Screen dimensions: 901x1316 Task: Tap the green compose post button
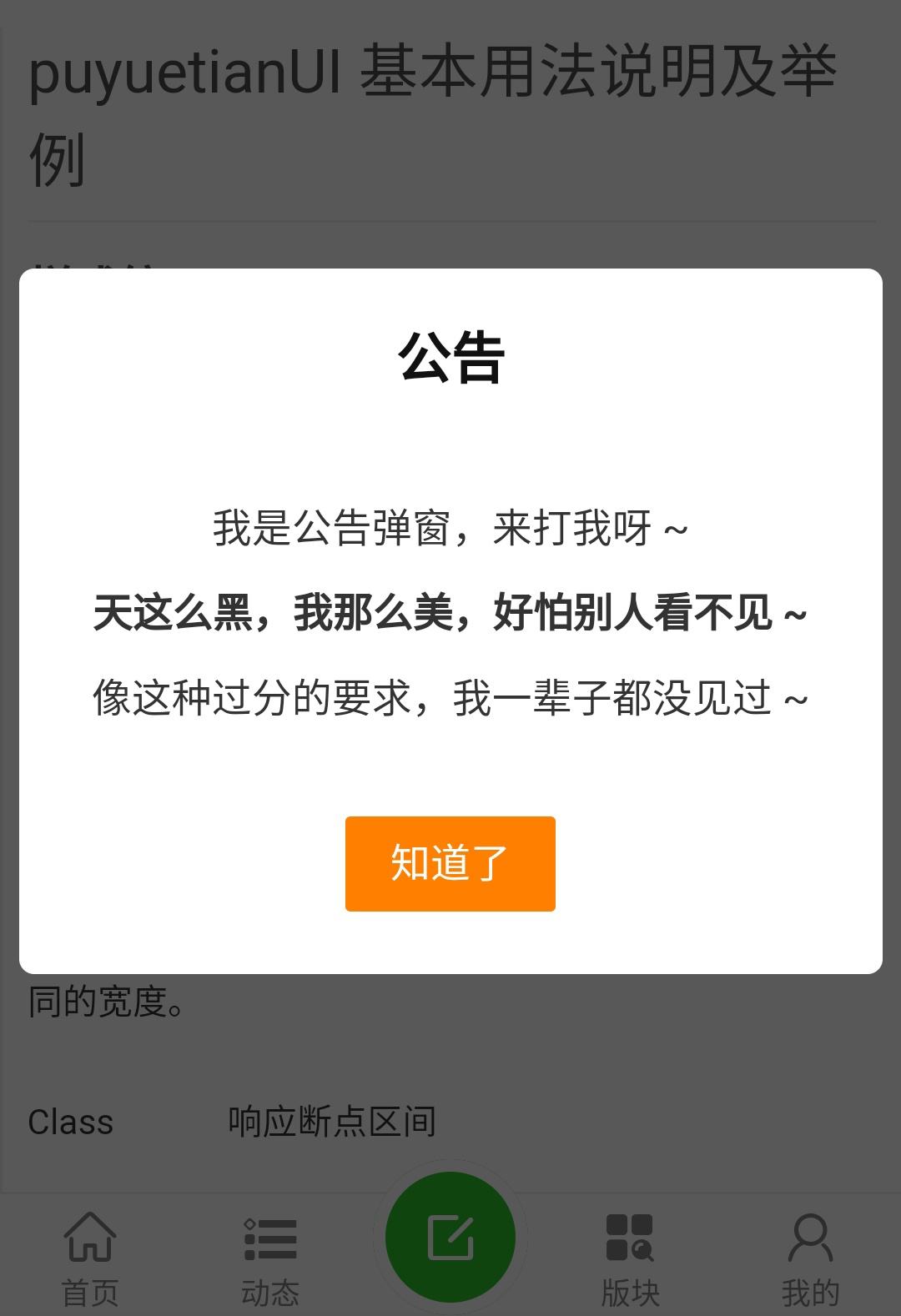tap(450, 1238)
